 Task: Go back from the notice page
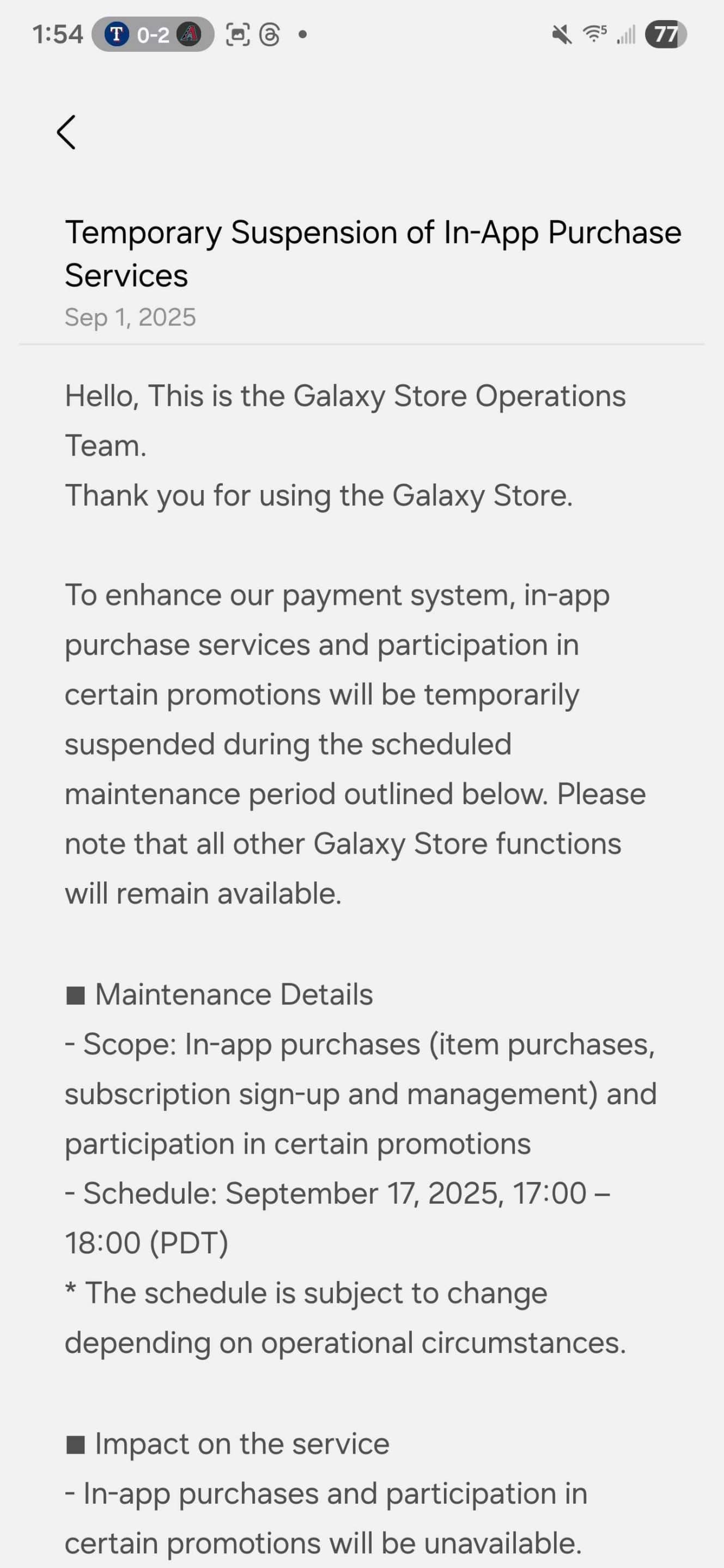(x=66, y=132)
